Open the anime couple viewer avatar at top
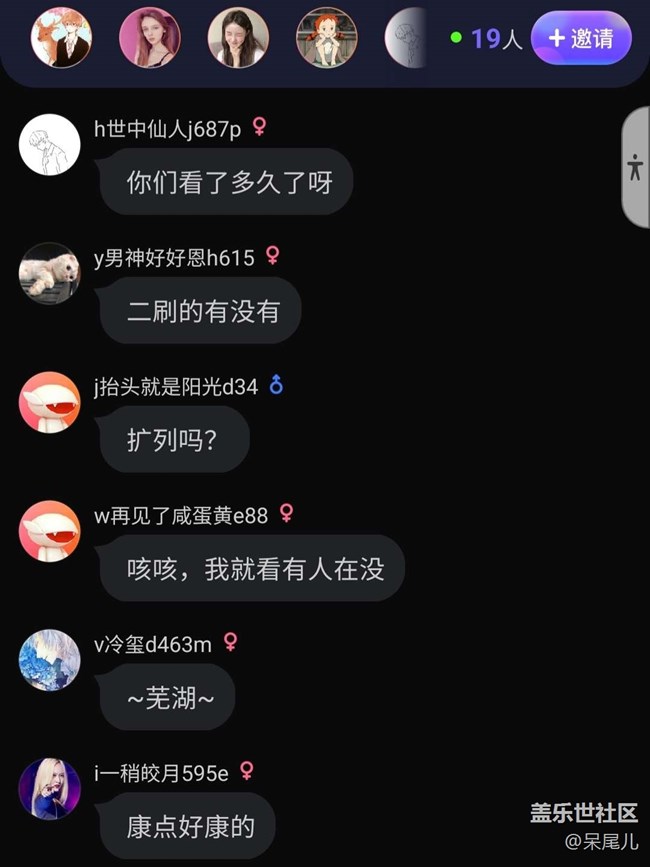 point(61,38)
